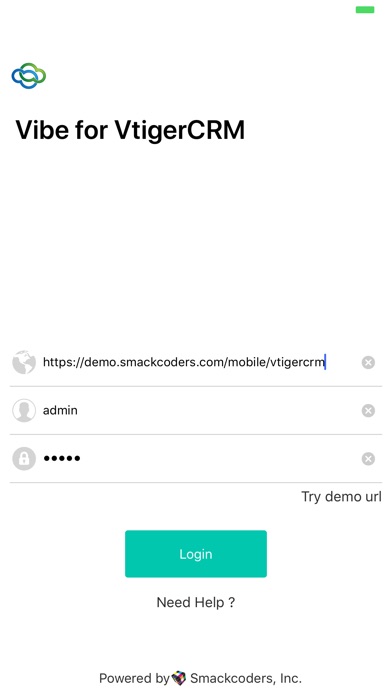Focus the password field
392x696 pixels.
pos(198,459)
